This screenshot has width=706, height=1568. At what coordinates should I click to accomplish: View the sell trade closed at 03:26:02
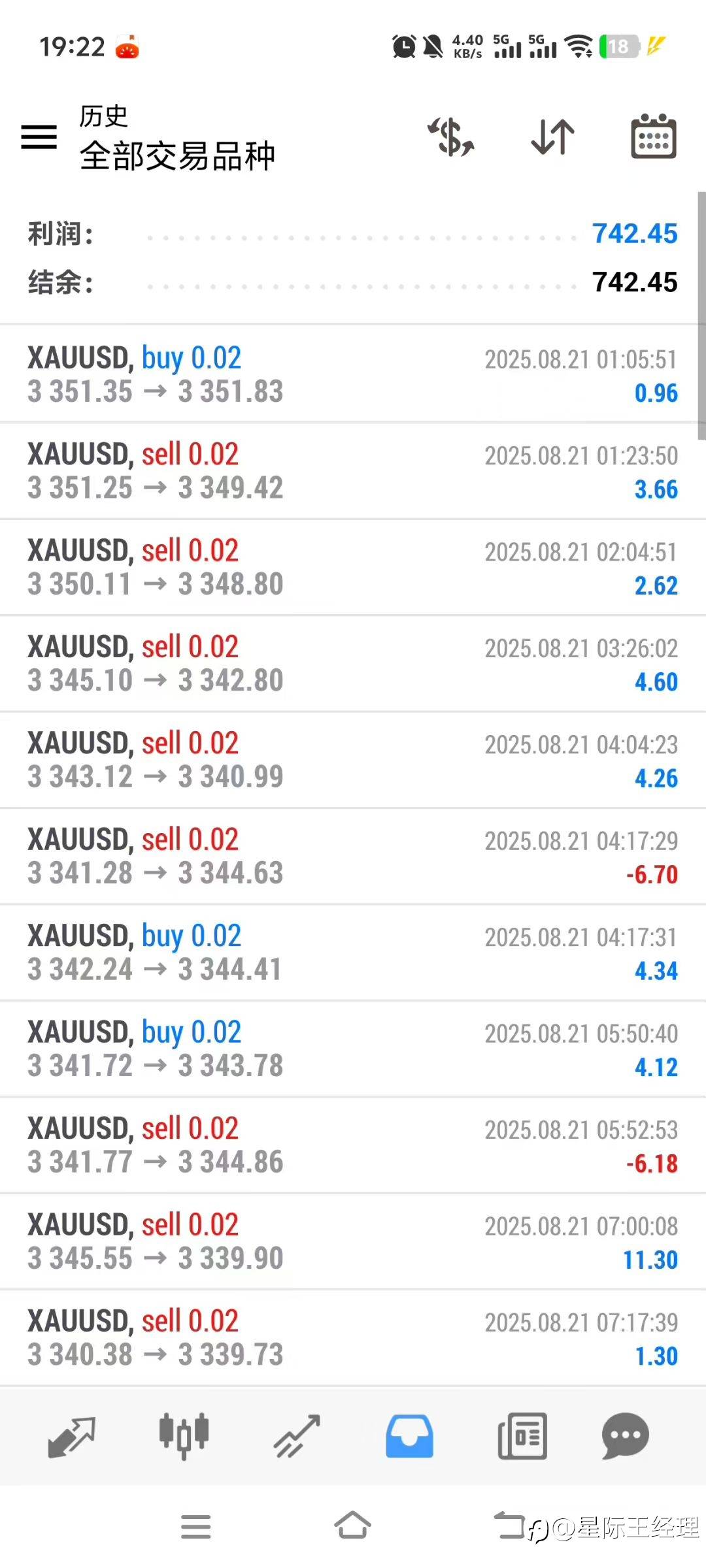coord(353,664)
